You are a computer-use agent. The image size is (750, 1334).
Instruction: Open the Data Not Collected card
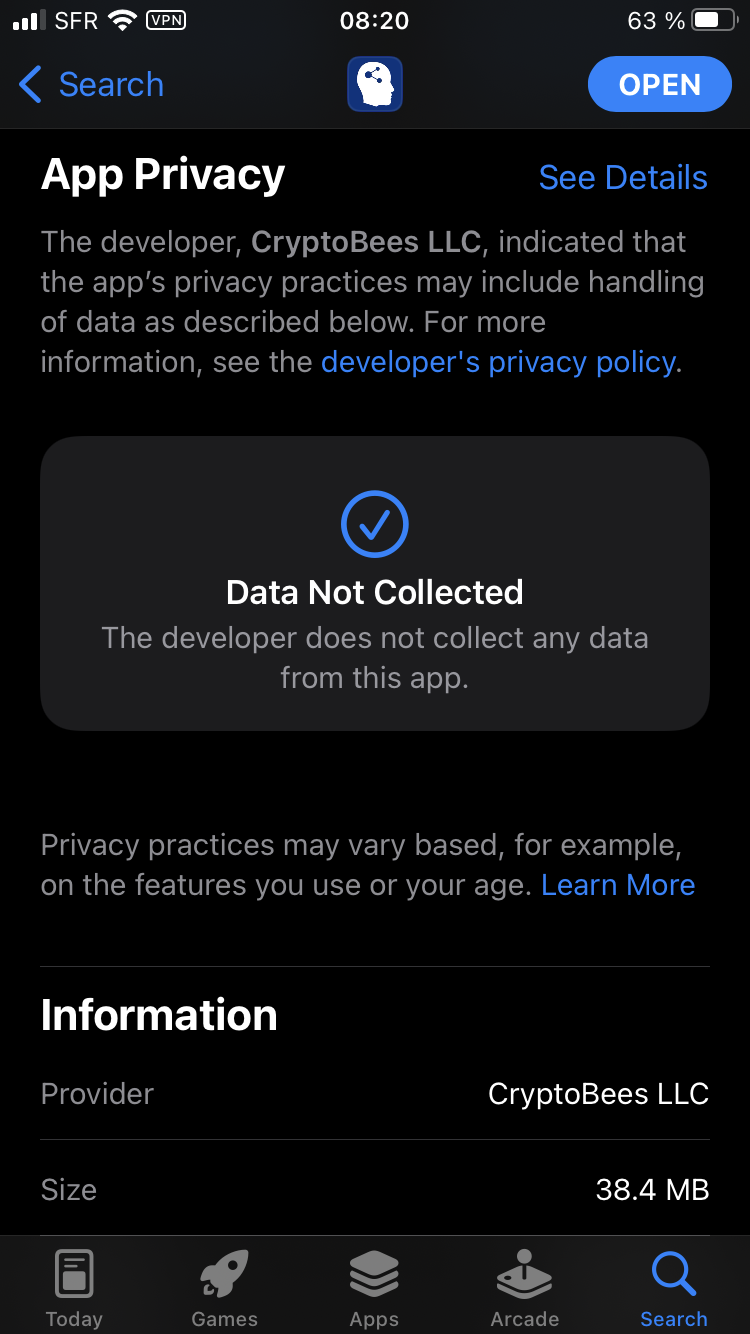coord(374,583)
